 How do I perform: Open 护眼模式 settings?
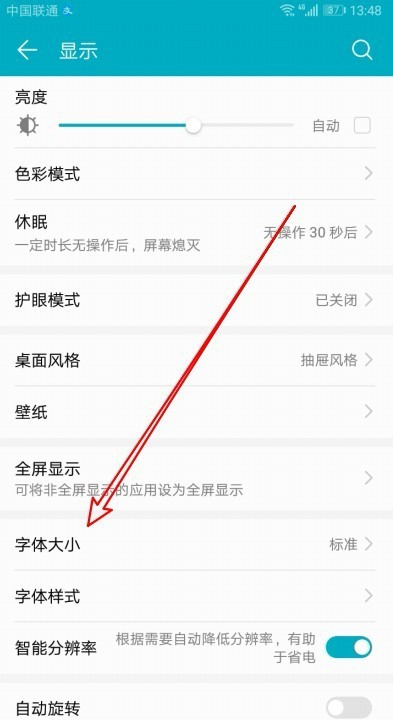click(x=196, y=300)
